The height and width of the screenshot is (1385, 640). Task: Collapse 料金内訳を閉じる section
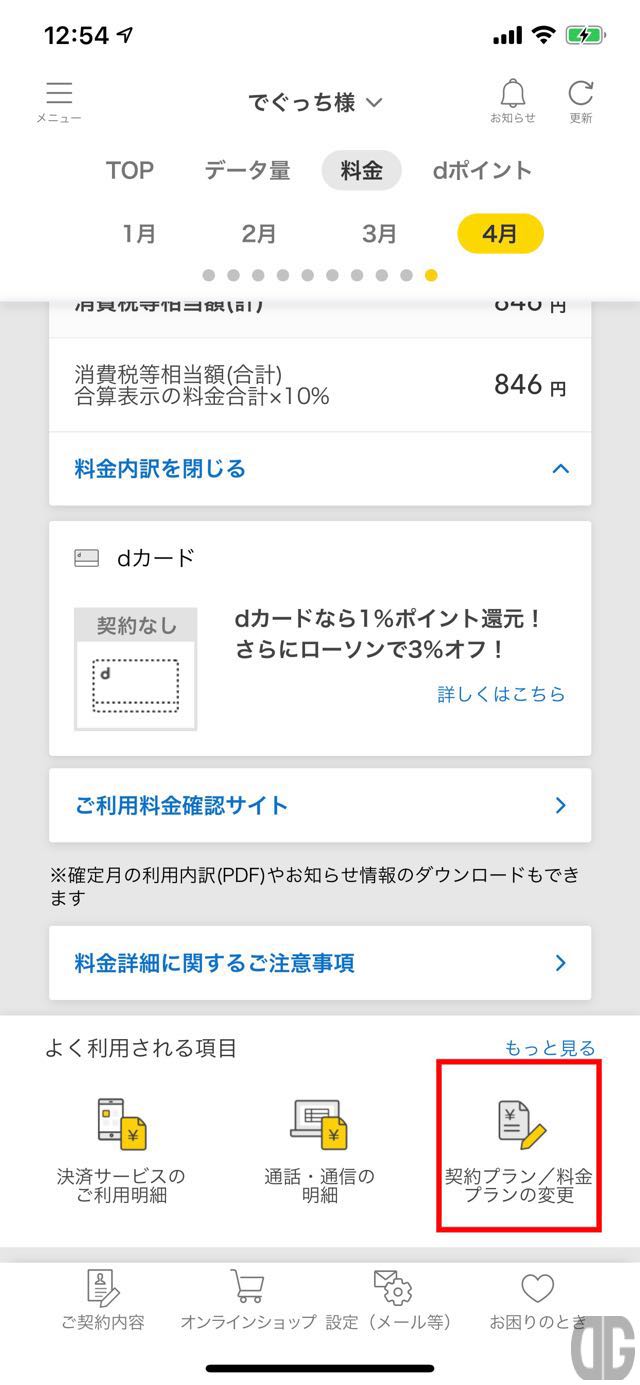pos(320,469)
